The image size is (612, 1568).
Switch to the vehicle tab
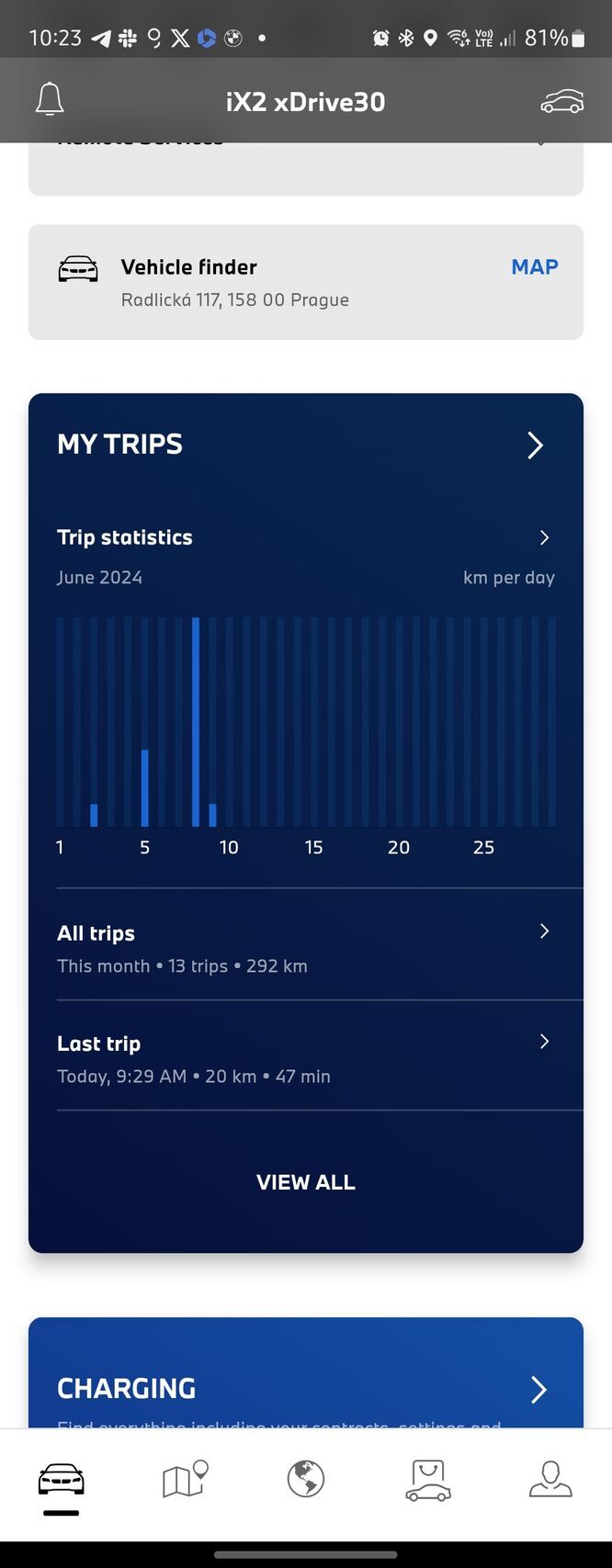pos(61,1480)
